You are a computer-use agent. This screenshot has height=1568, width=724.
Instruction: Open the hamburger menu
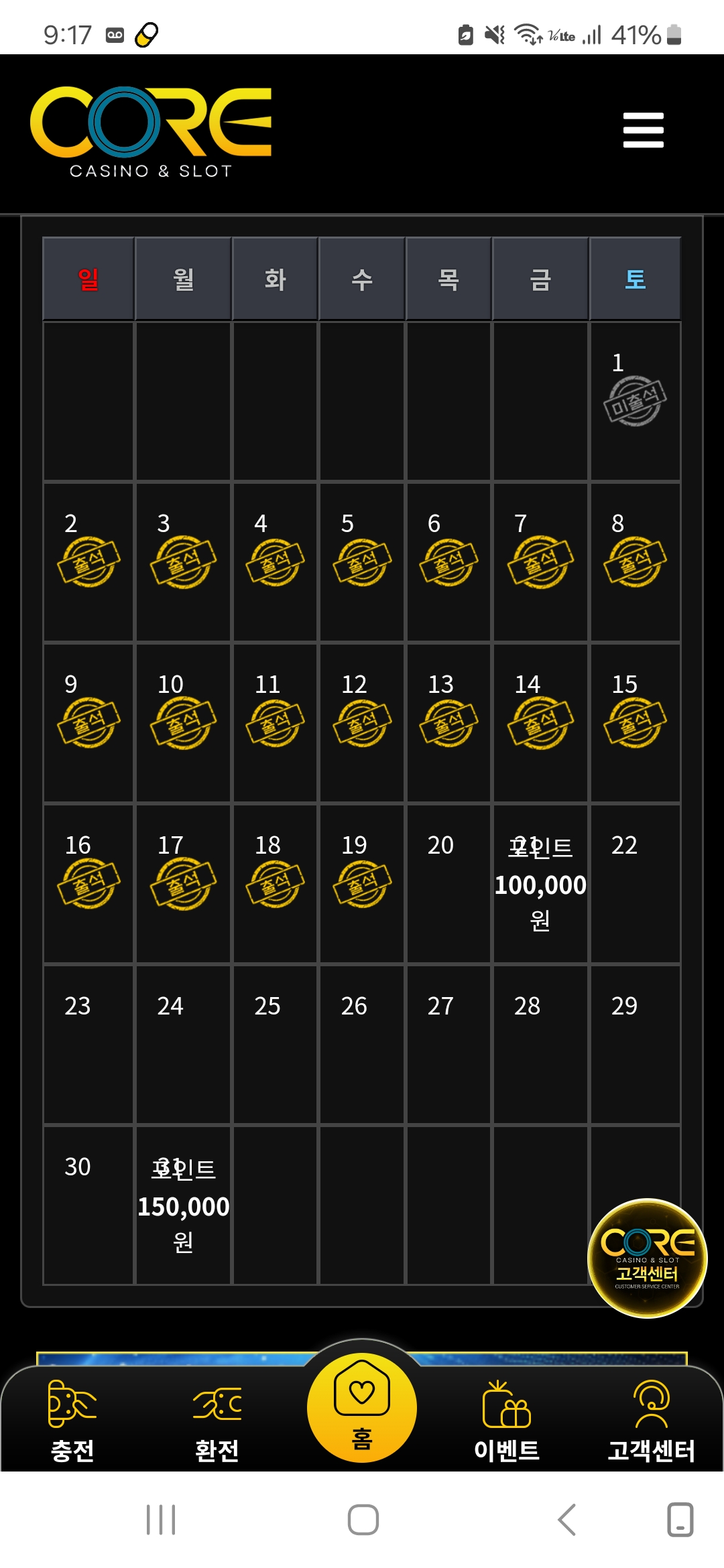tap(643, 130)
